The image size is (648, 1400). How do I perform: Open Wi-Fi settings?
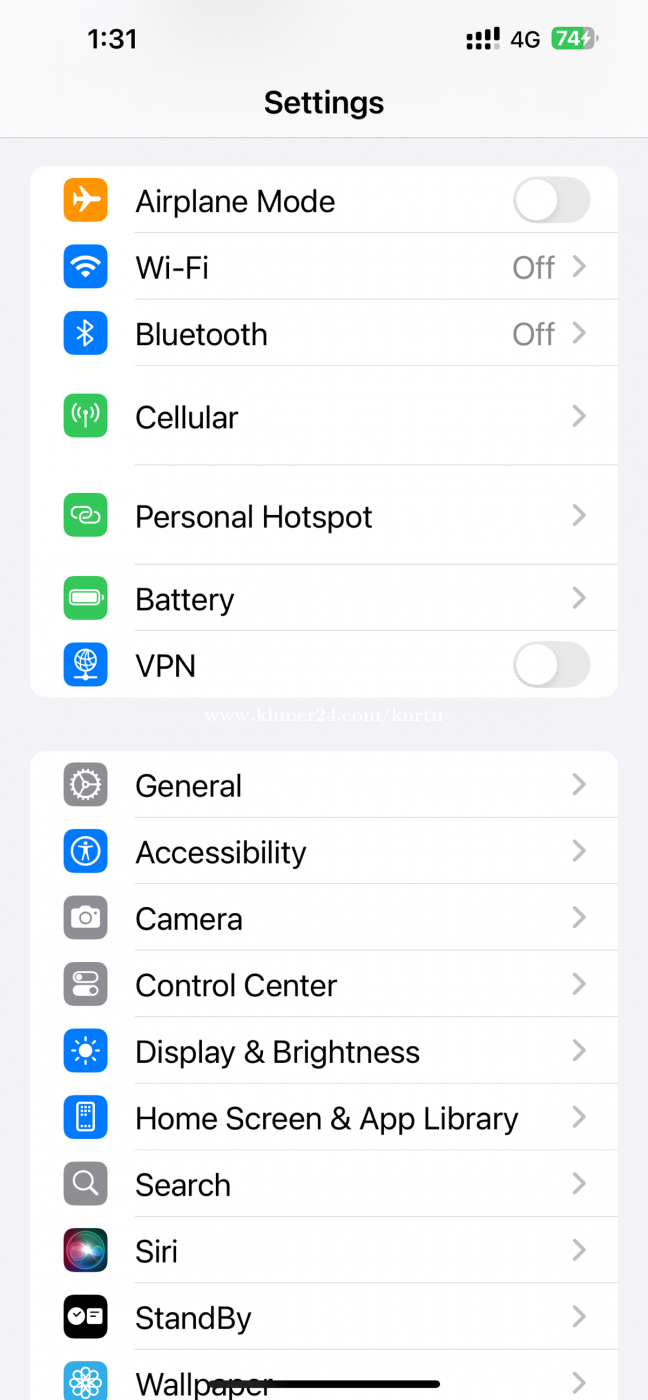pos(324,267)
